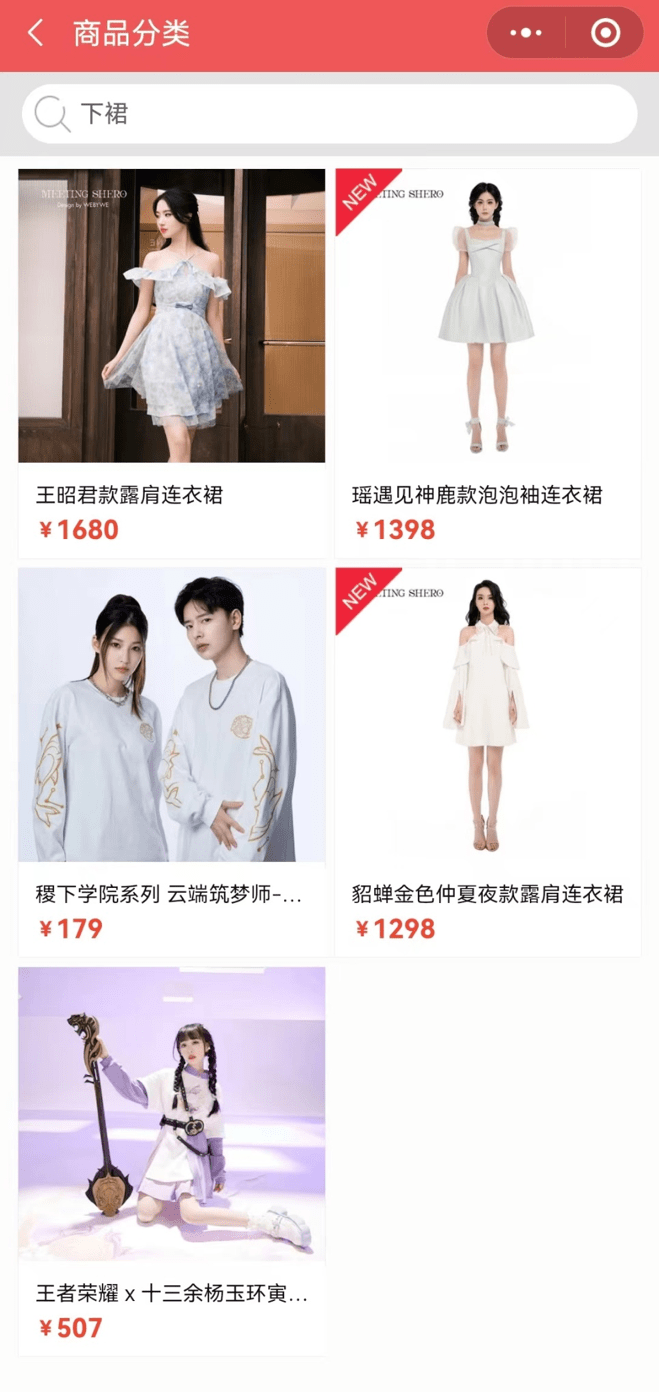Select 貂蝉金色仲夏夜款露肩连衣裙 card
This screenshot has width=659, height=1392.
click(488, 762)
